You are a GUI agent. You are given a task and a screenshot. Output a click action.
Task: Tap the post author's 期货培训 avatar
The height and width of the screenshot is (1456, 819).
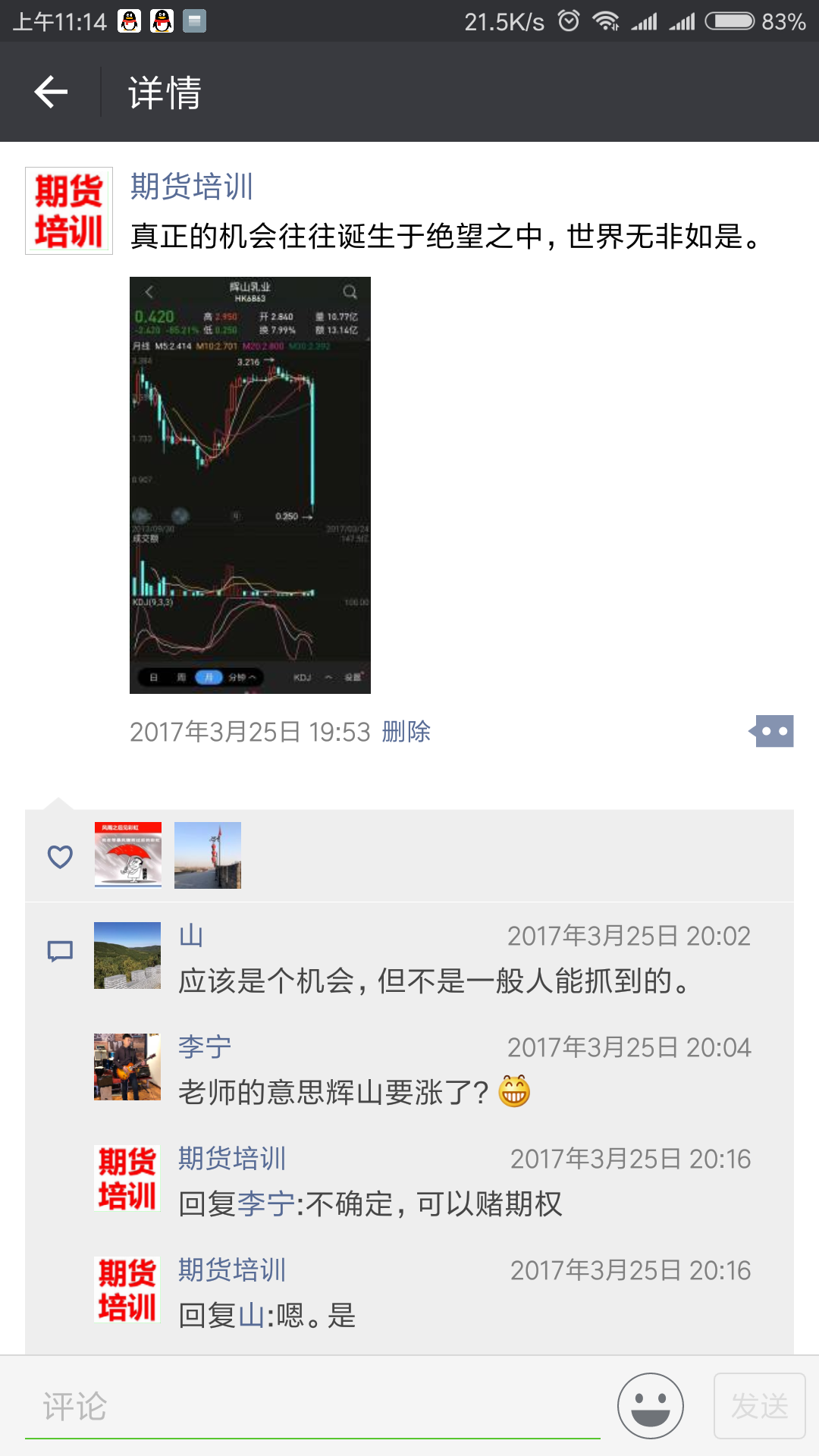69,211
